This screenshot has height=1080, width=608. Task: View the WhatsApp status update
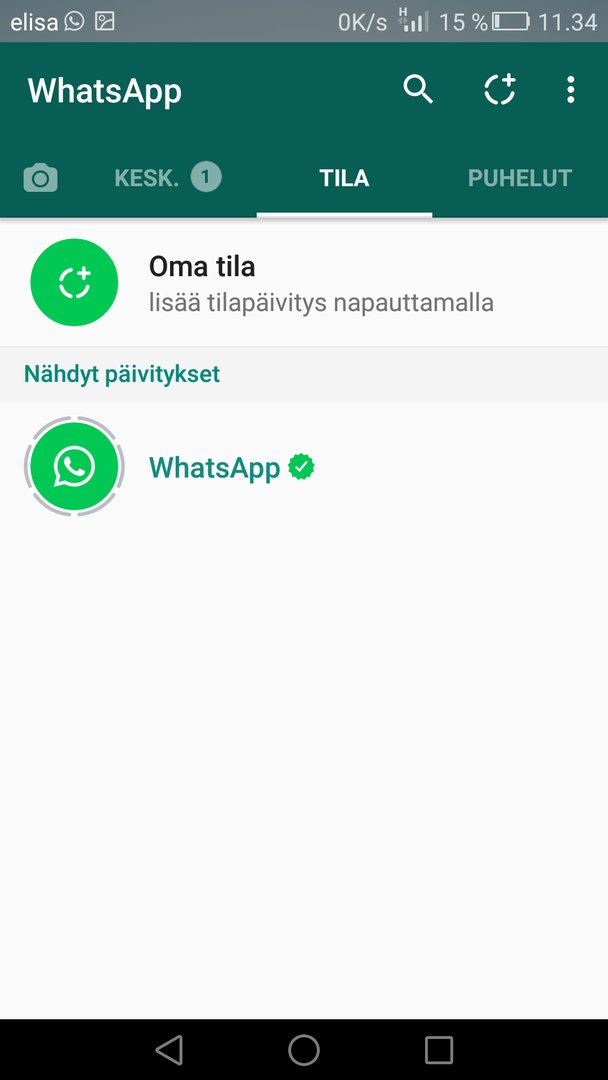pyautogui.click(x=304, y=467)
